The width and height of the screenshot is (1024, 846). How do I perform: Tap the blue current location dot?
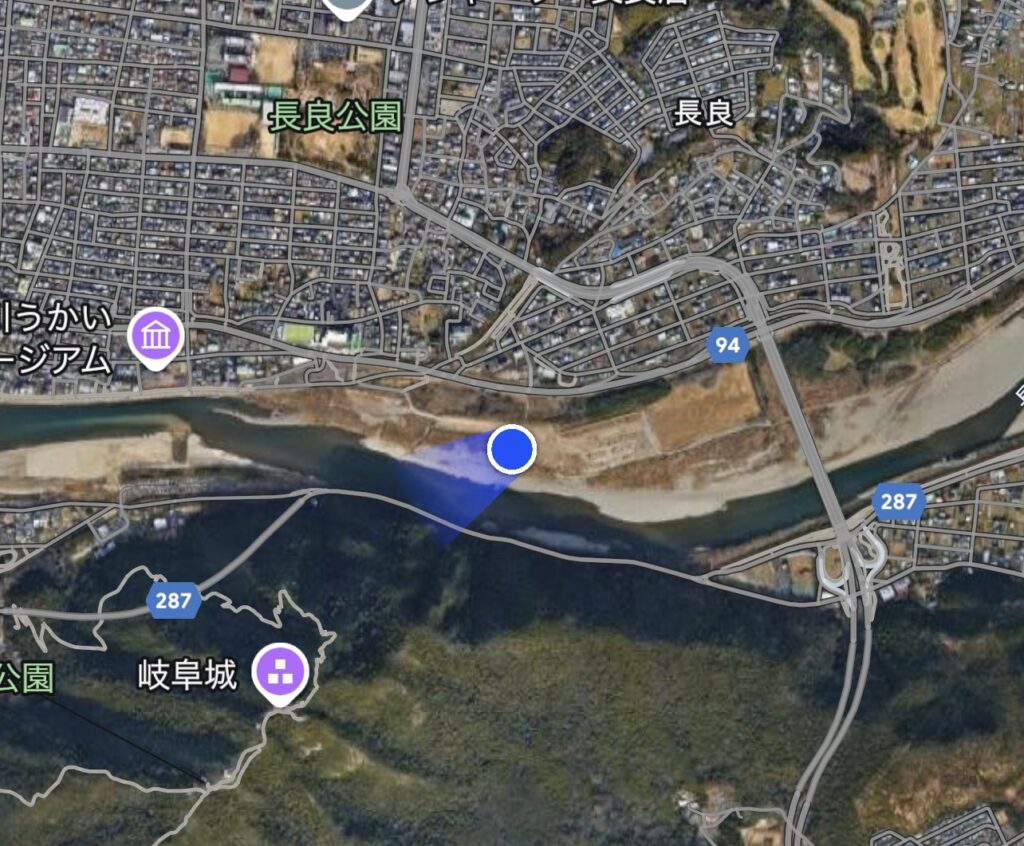tap(512, 450)
